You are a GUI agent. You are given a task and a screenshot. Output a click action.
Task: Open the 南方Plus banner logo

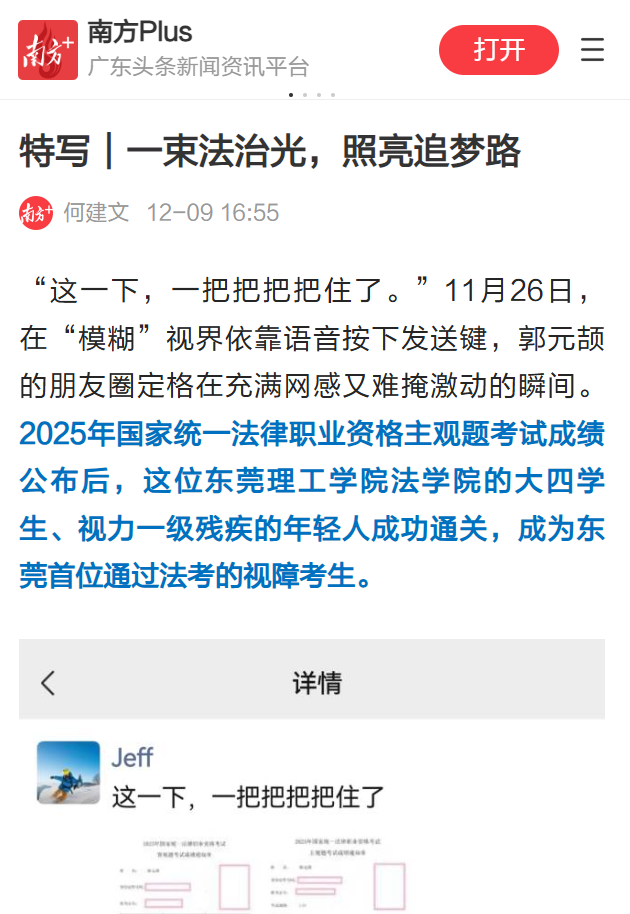47,50
